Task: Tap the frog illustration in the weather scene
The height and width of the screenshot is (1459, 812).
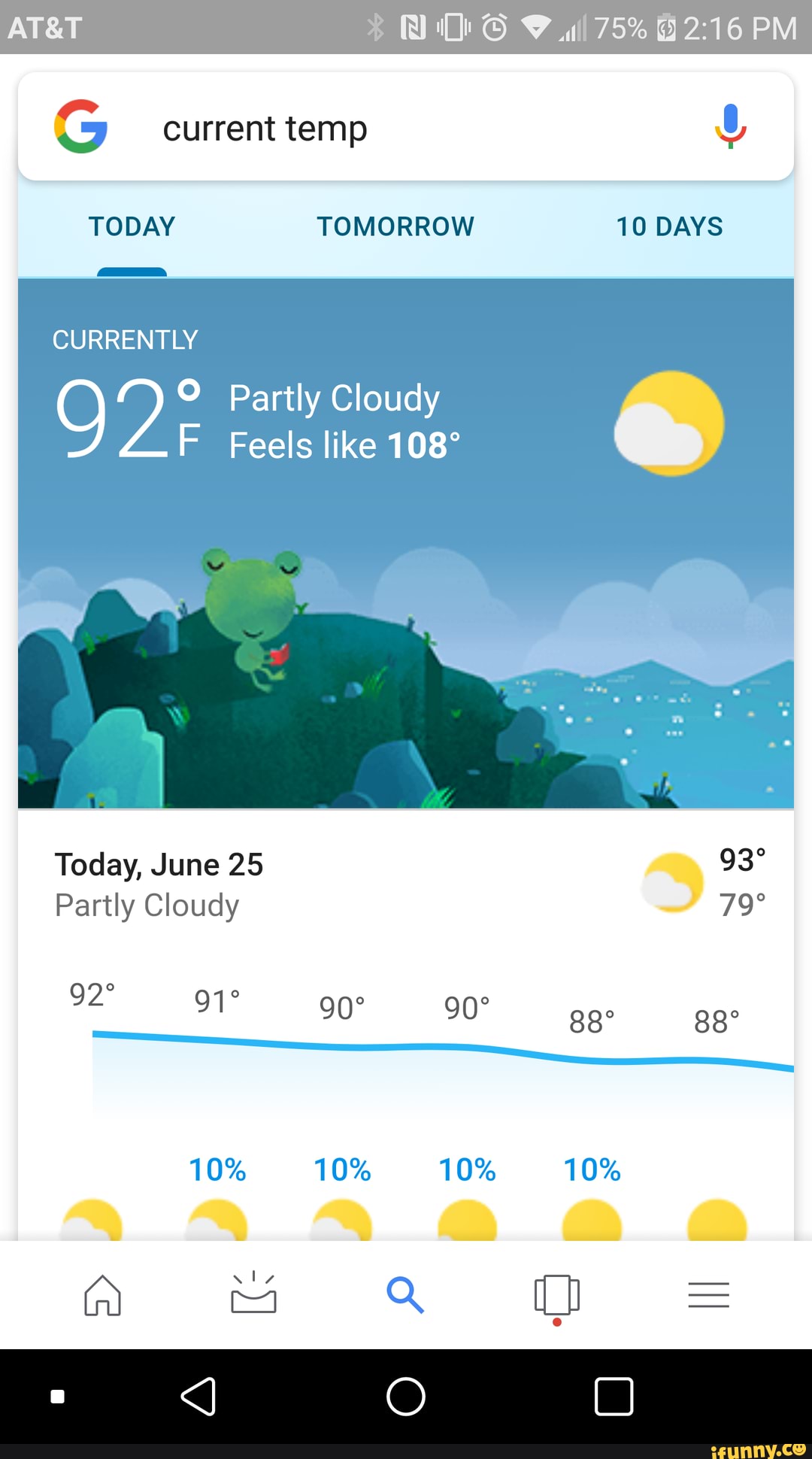Action: point(252,609)
